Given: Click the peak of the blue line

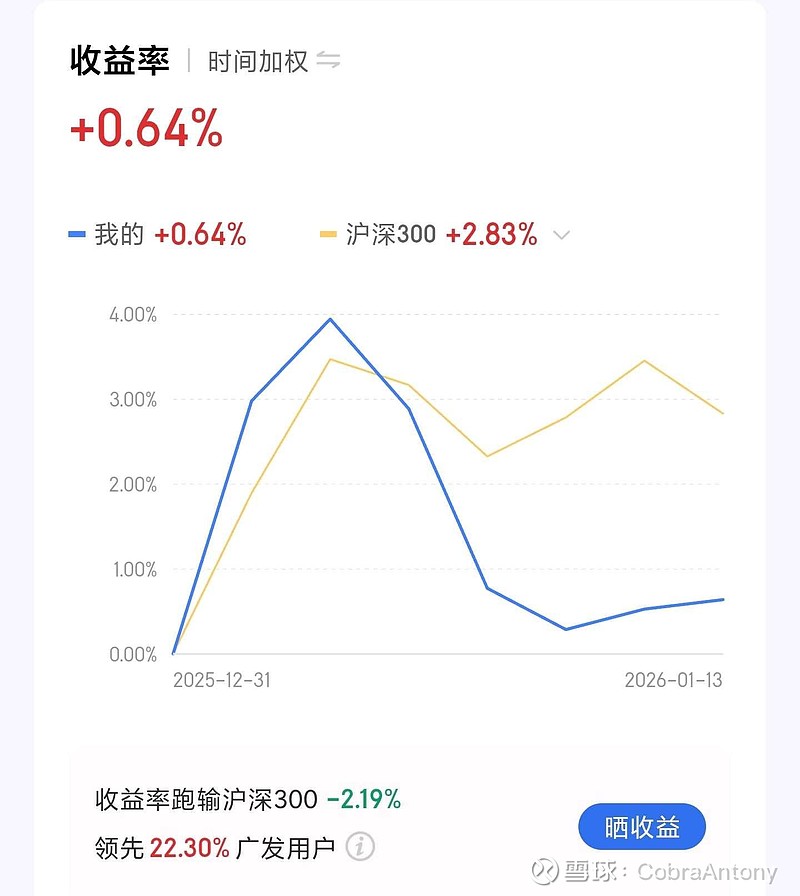Looking at the screenshot, I should (330, 319).
